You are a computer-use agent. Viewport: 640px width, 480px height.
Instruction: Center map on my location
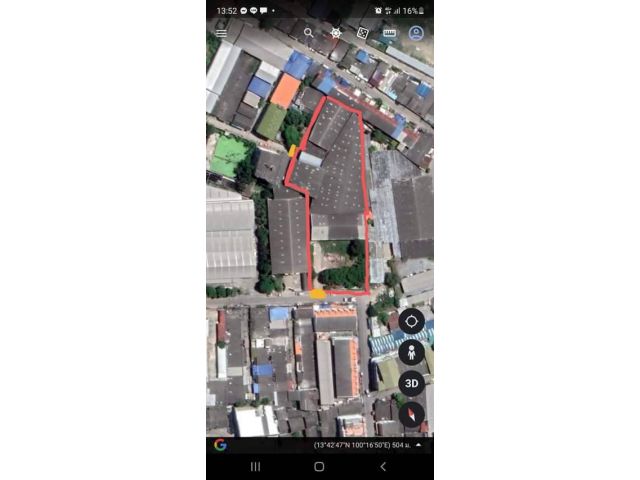coord(411,321)
